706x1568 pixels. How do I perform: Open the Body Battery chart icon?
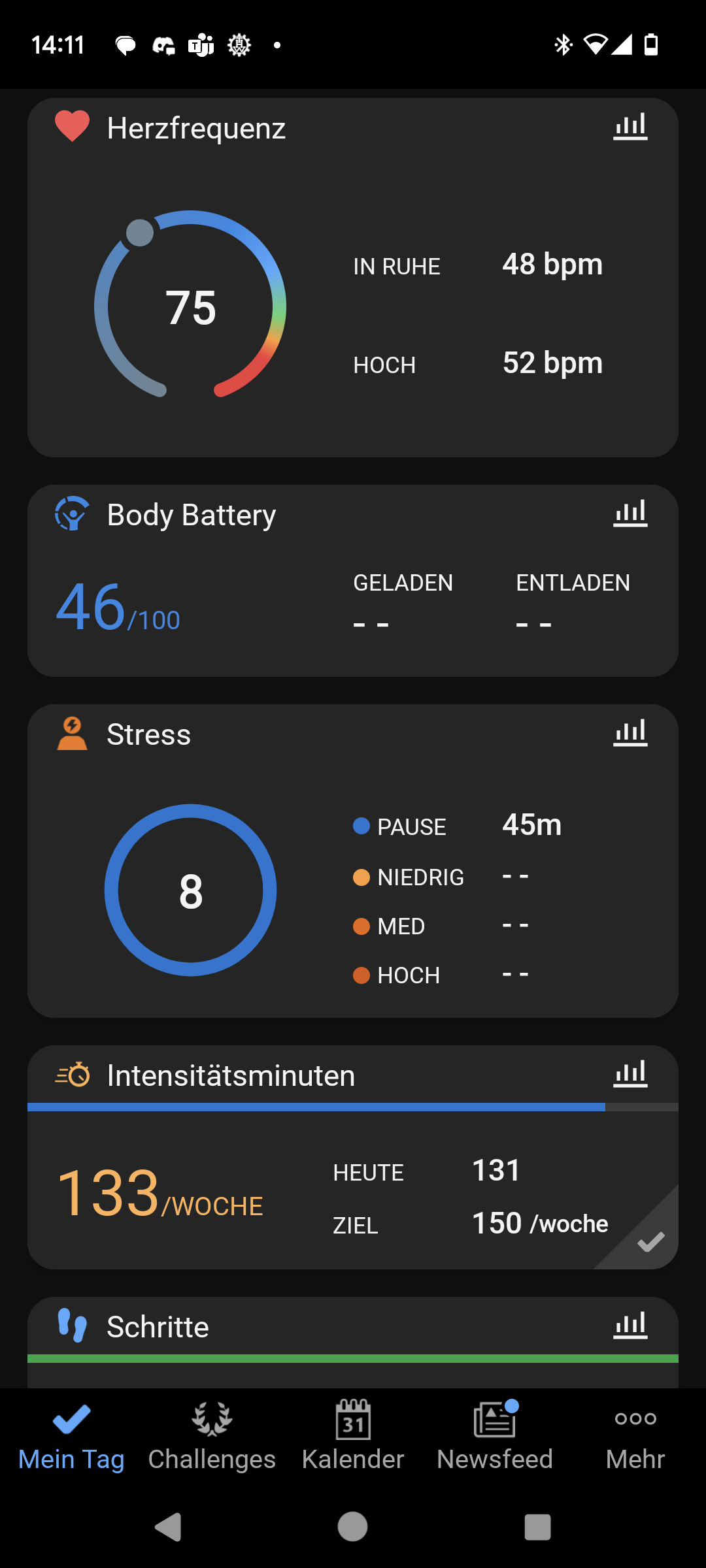coord(630,514)
